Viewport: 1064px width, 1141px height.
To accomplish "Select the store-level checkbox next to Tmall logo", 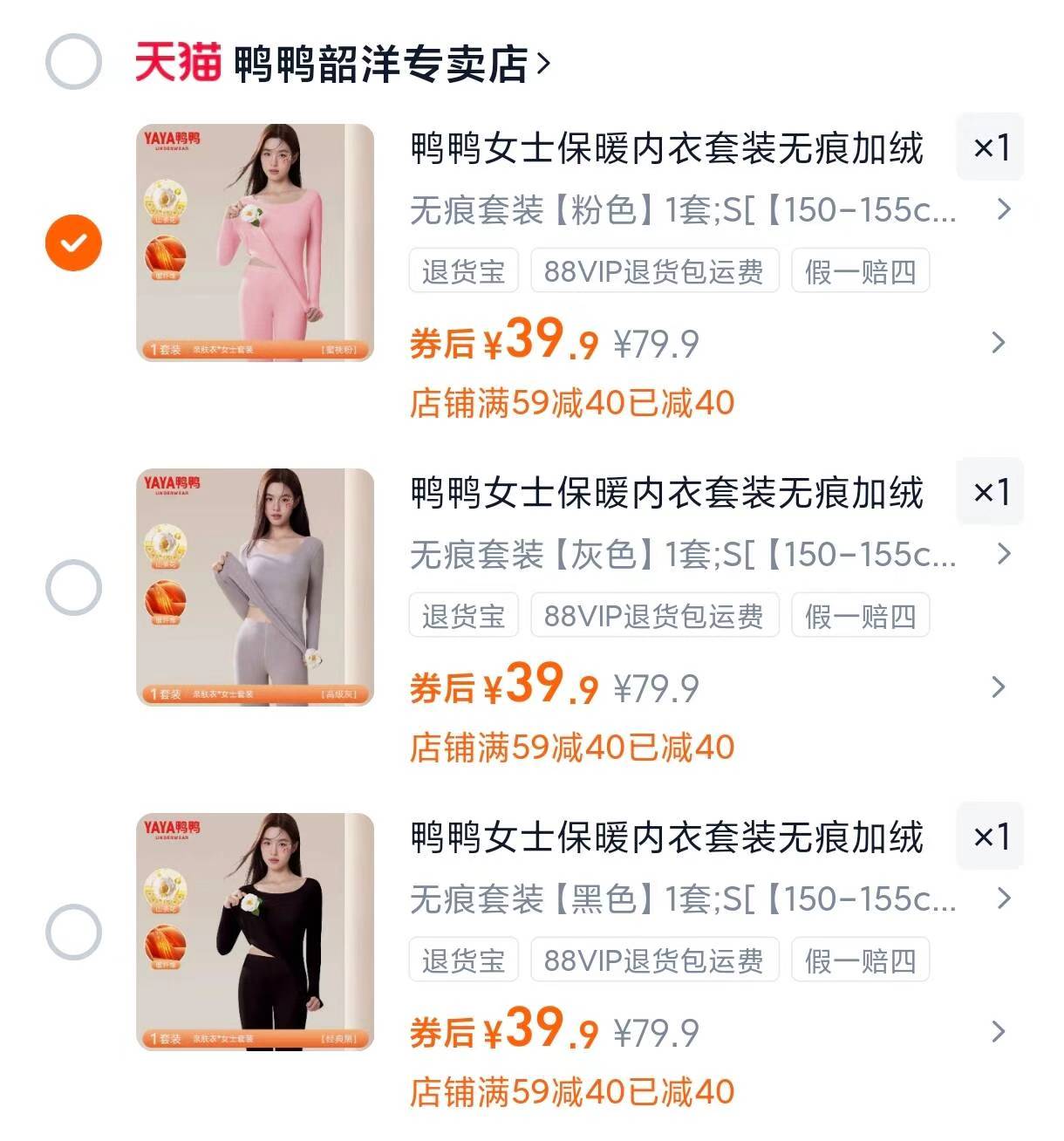I will click(74, 61).
